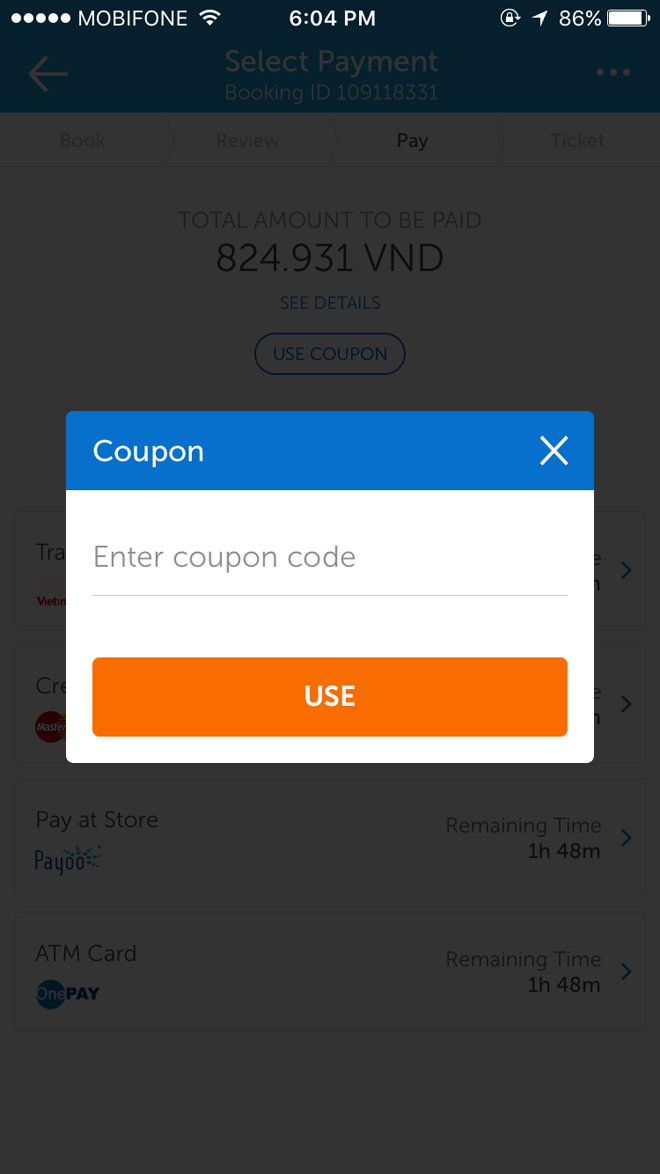The image size is (660, 1174).
Task: Close the Coupon dialog
Action: 553,451
